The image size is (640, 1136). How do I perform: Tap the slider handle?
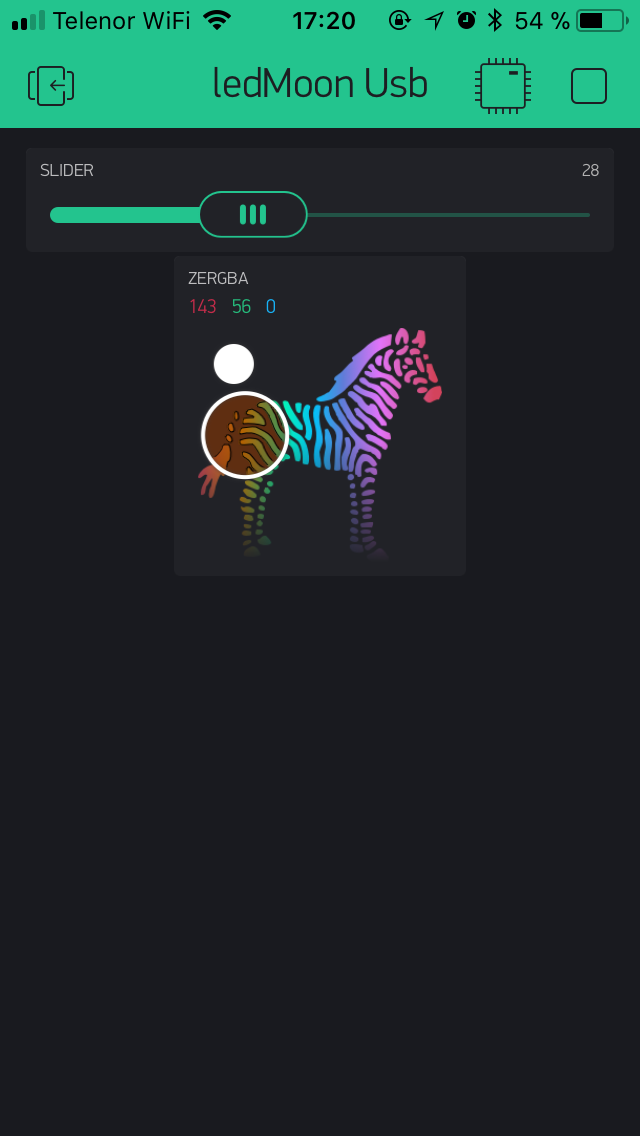[x=253, y=214]
